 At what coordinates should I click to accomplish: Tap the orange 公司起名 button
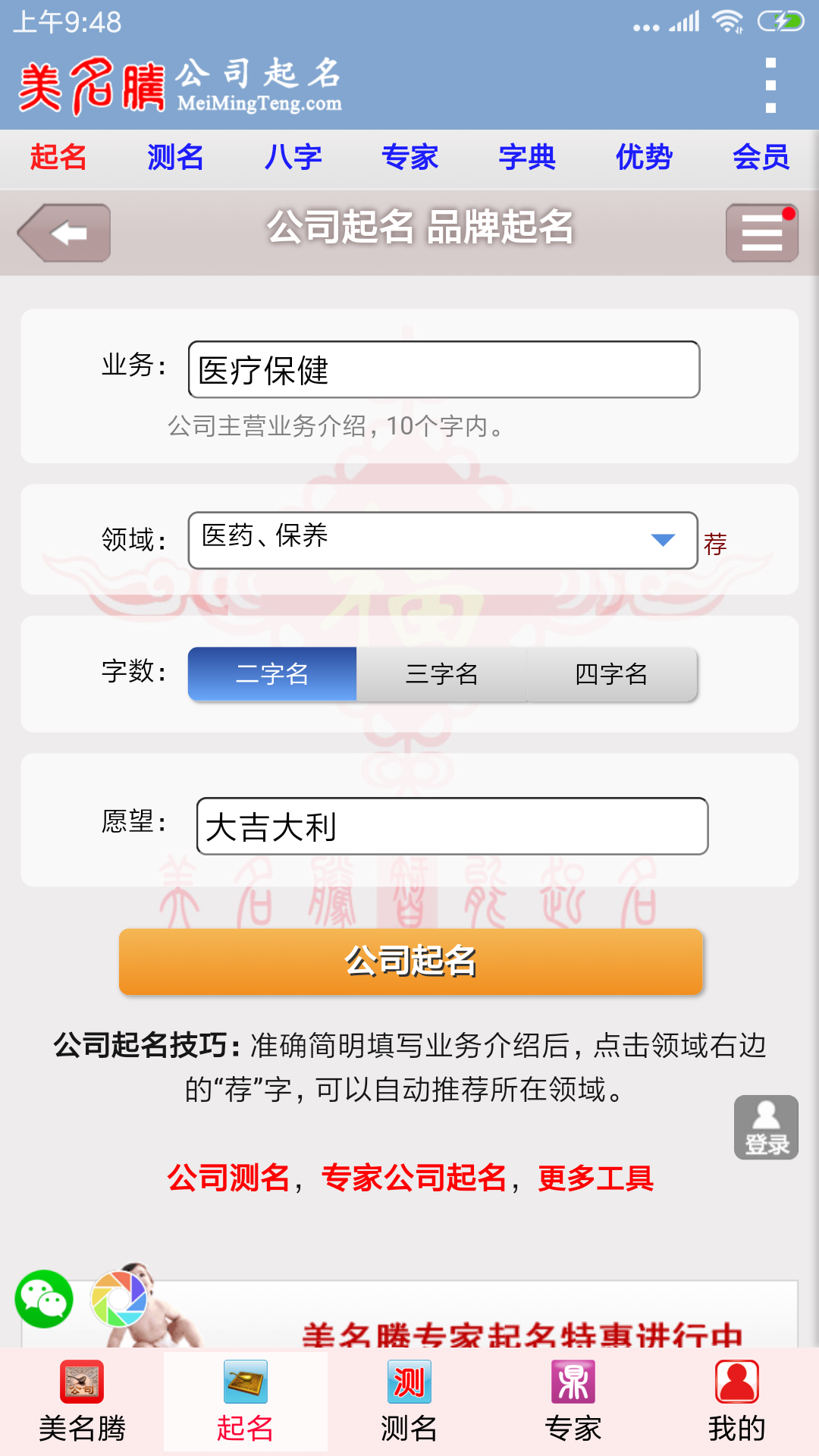[410, 961]
